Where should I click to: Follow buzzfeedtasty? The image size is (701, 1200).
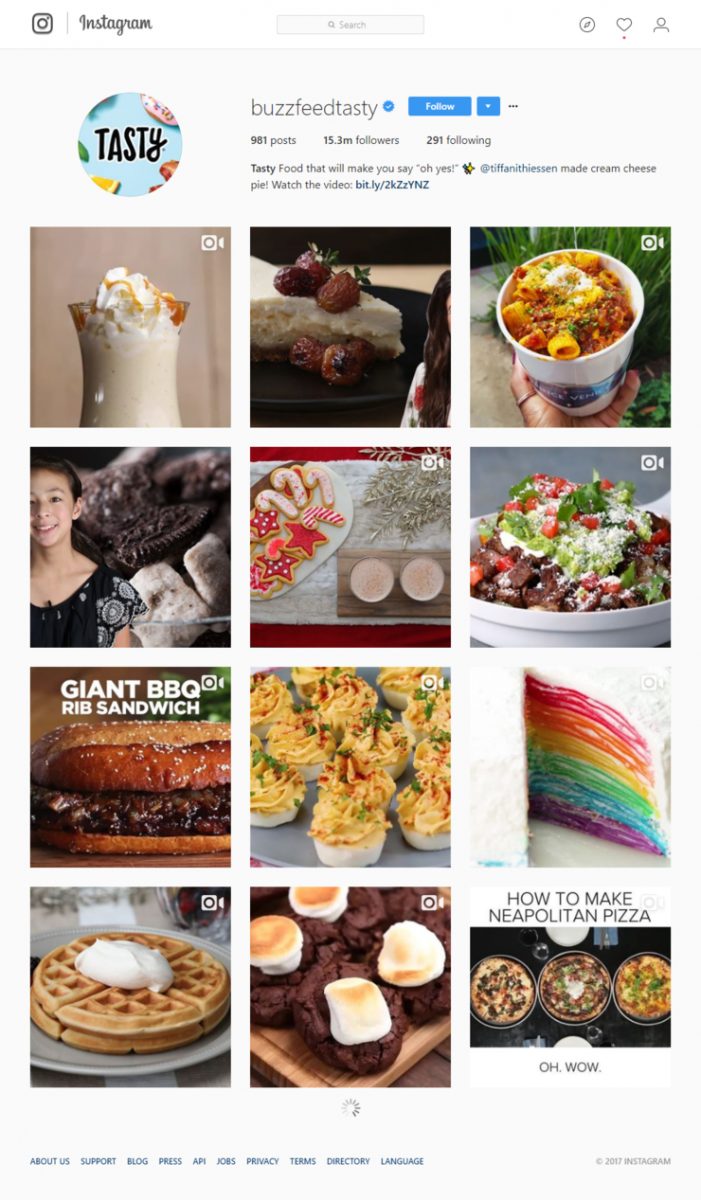point(439,106)
